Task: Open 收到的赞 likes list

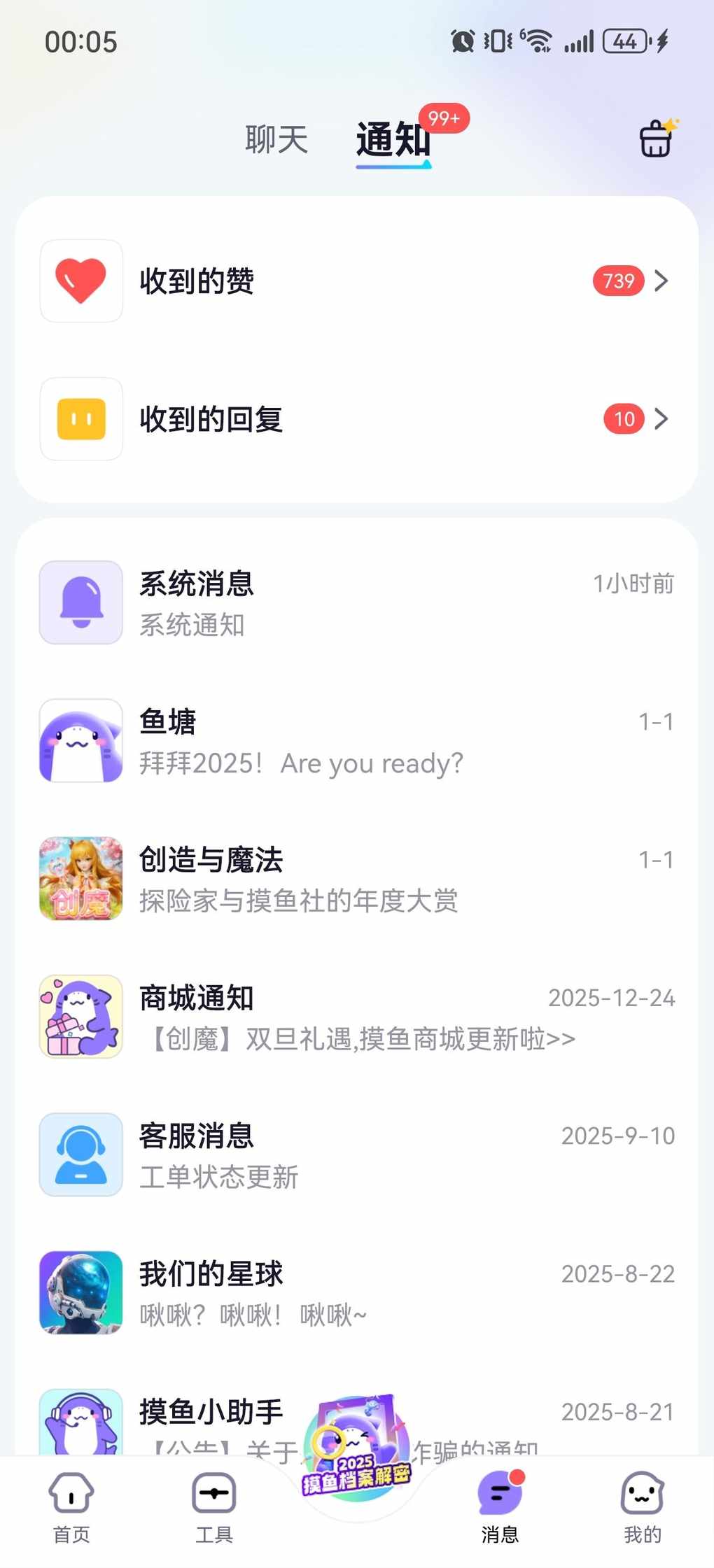Action: 356,281
